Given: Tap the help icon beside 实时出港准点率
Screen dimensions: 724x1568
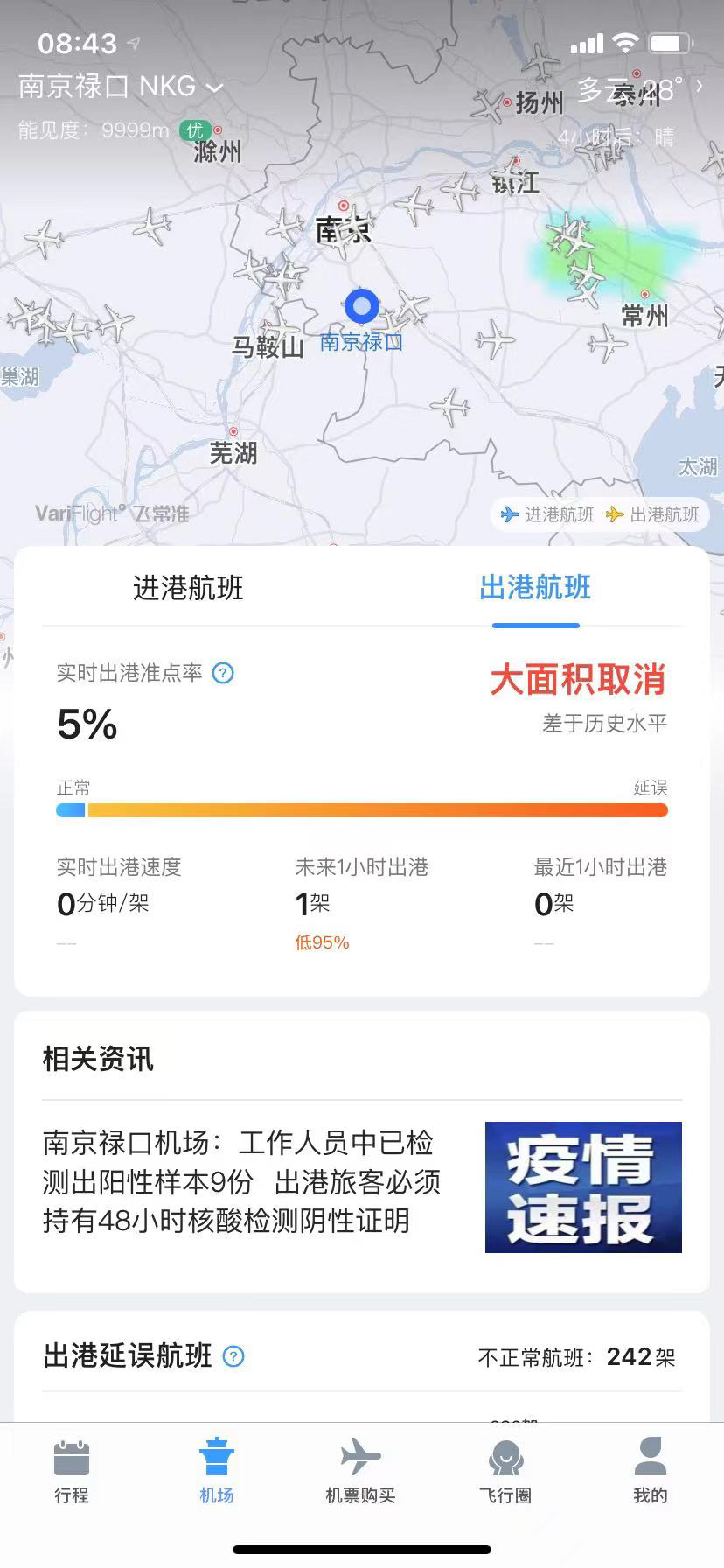Looking at the screenshot, I should [224, 673].
